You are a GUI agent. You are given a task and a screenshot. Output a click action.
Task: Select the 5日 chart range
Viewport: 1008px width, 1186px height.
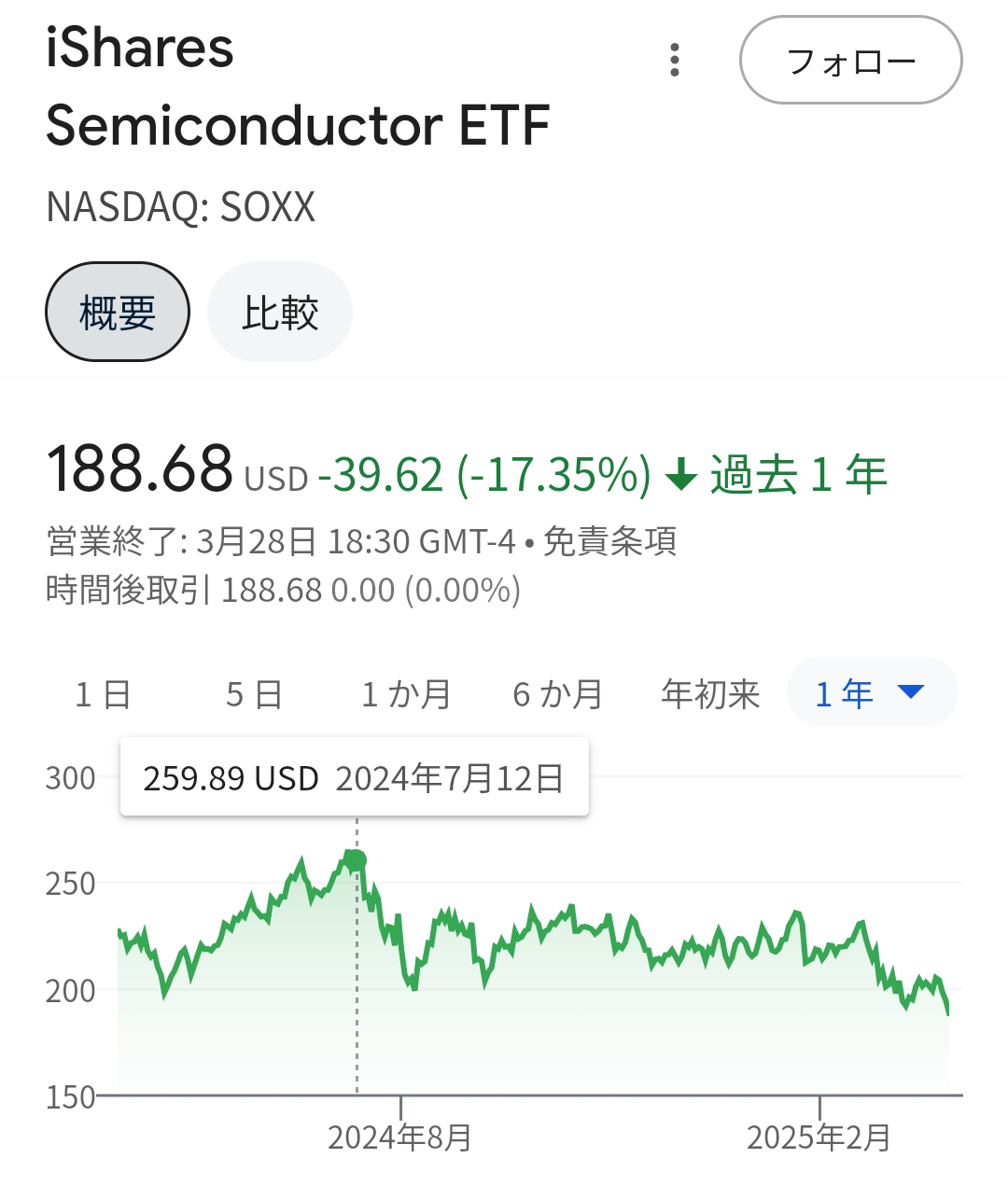pos(252,691)
